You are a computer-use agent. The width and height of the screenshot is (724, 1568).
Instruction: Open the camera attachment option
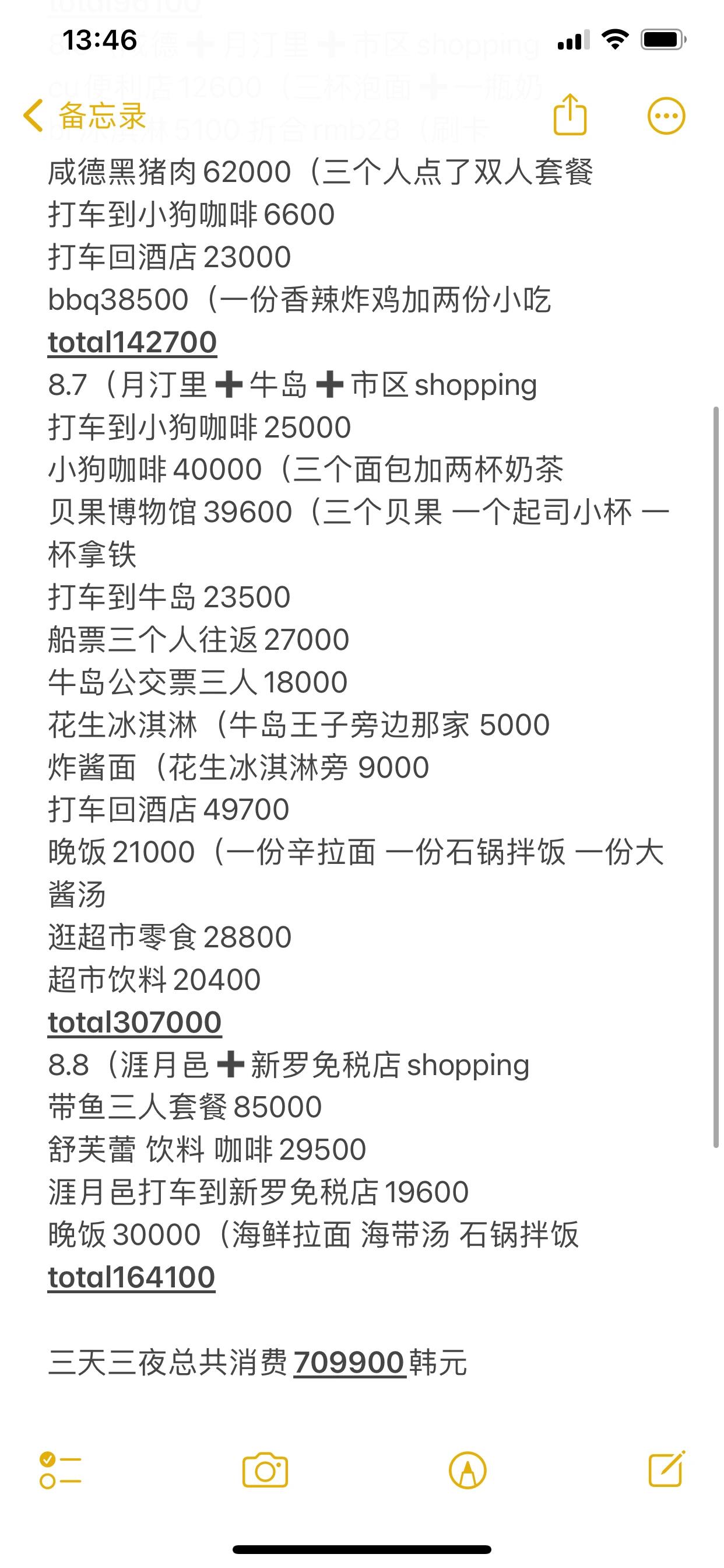coord(265,1471)
